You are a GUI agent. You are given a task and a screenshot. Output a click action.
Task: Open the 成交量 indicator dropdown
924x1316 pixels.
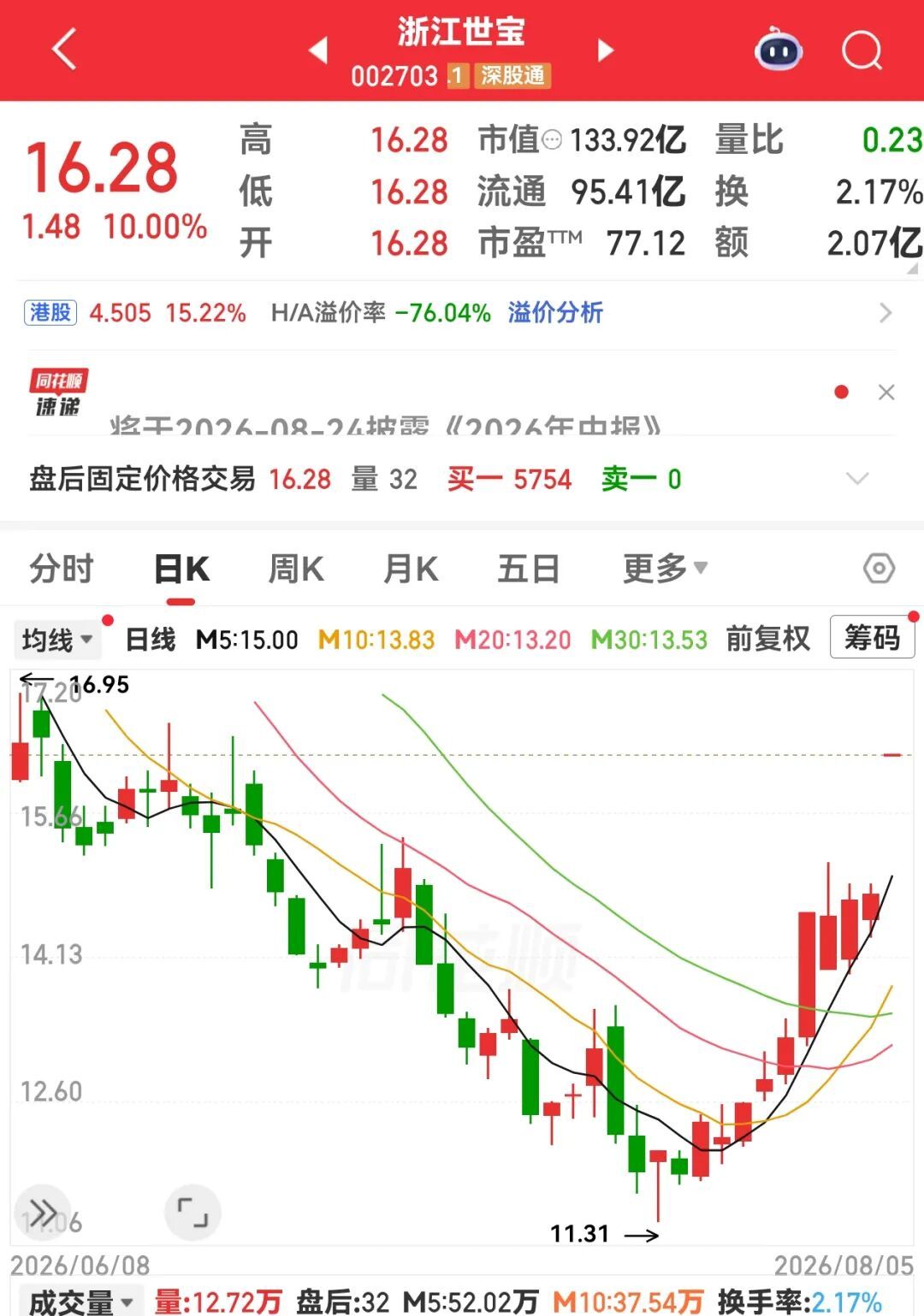(x=79, y=1302)
